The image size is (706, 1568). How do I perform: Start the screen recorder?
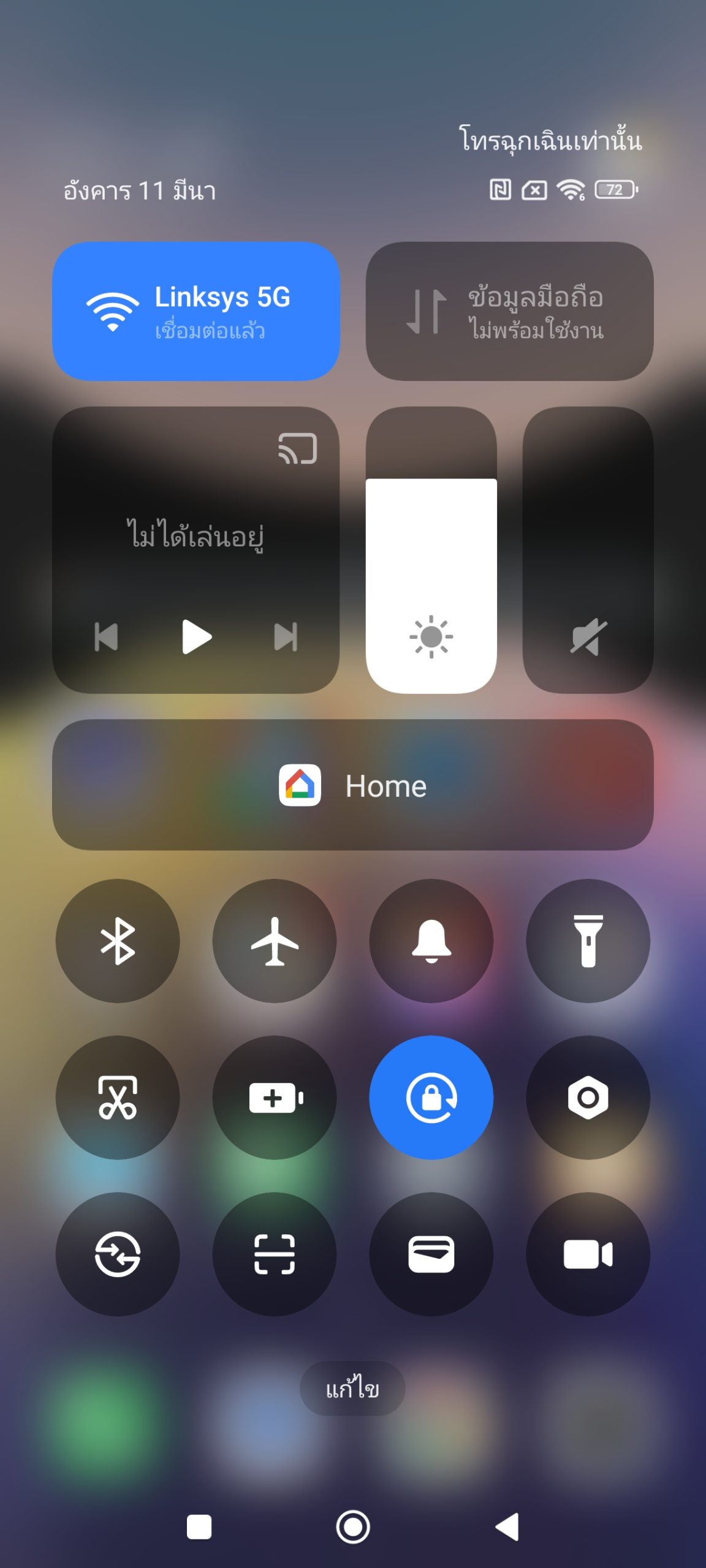tap(588, 1254)
